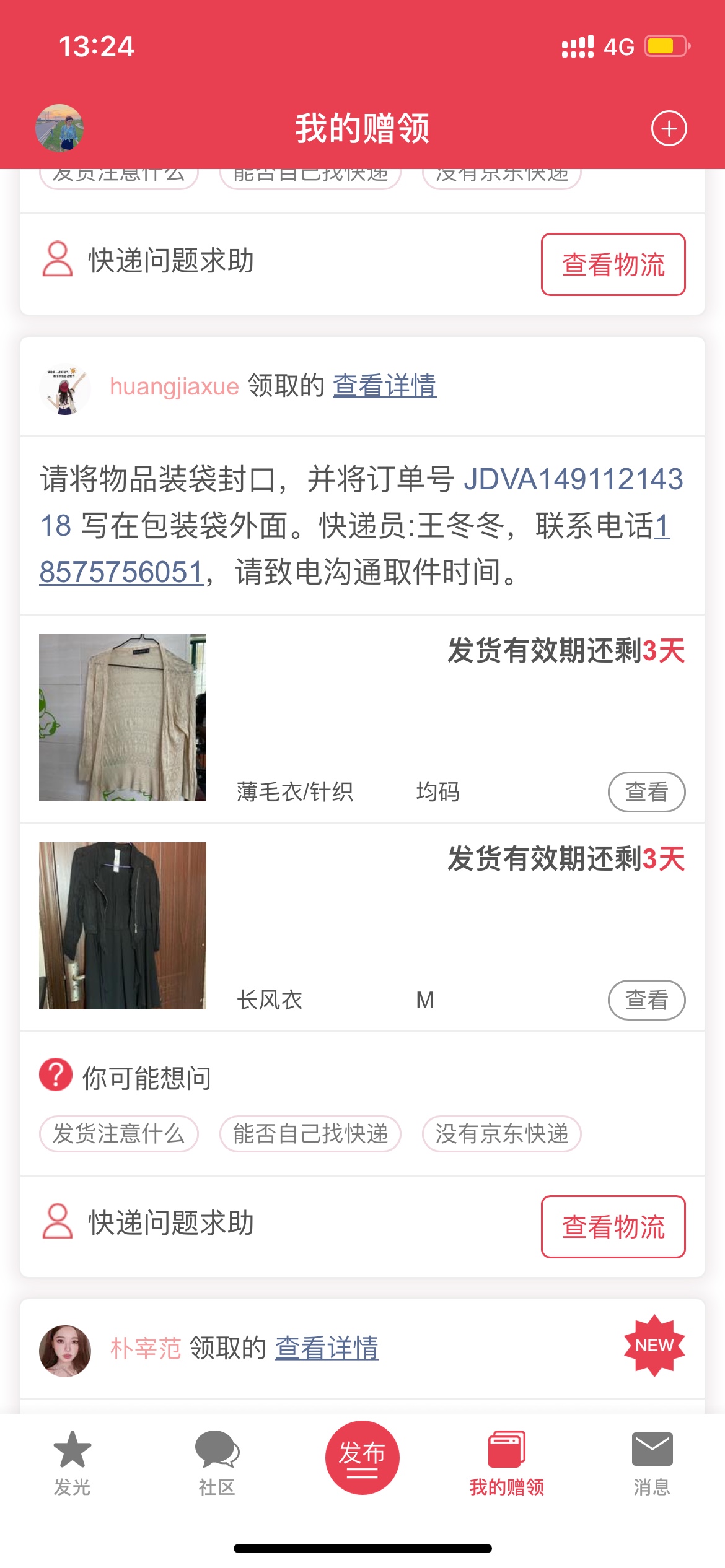
Task: Open the 消息 messages tab
Action: pos(652,1461)
